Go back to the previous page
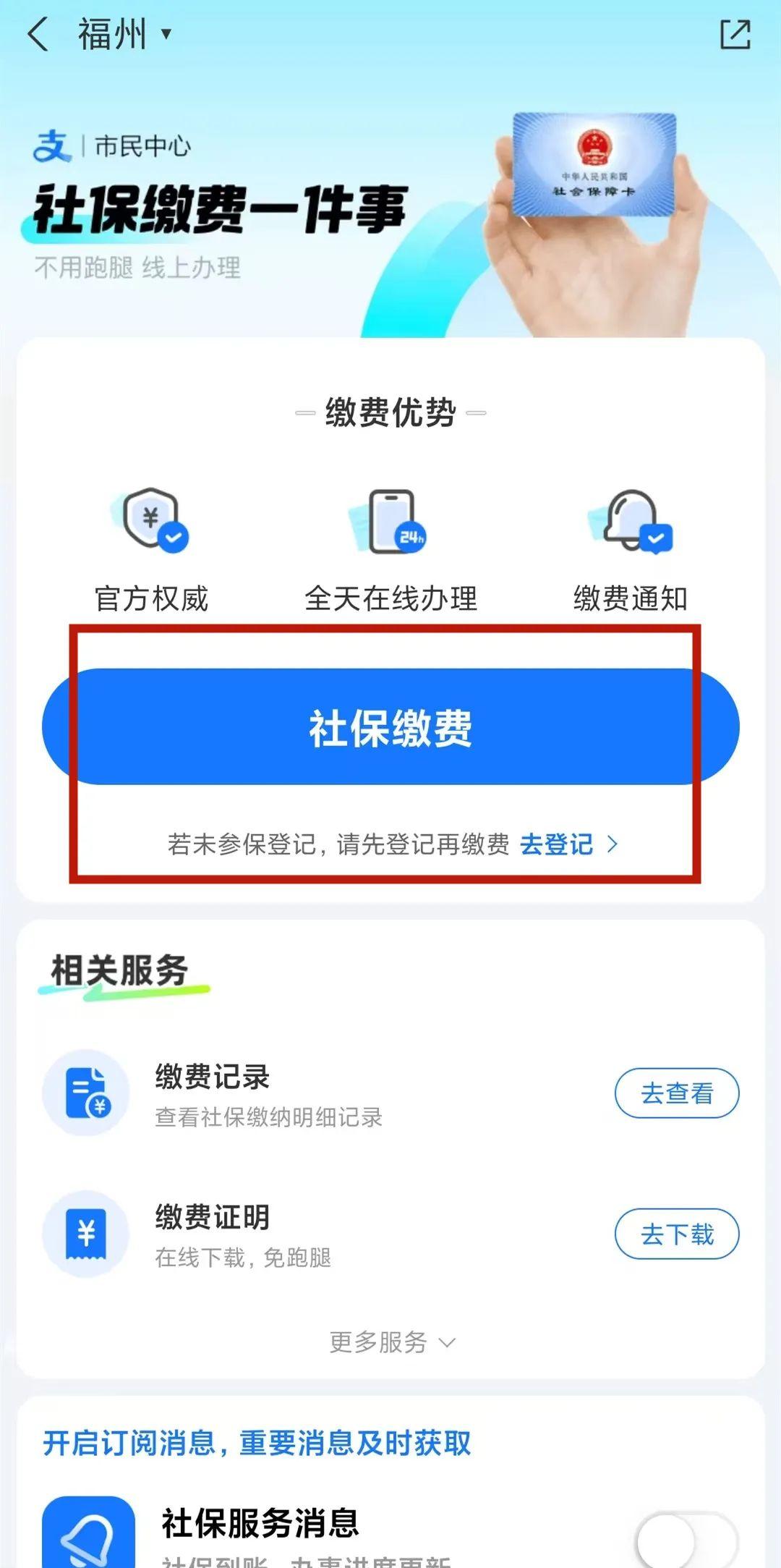This screenshot has width=781, height=1568. pos(38,34)
